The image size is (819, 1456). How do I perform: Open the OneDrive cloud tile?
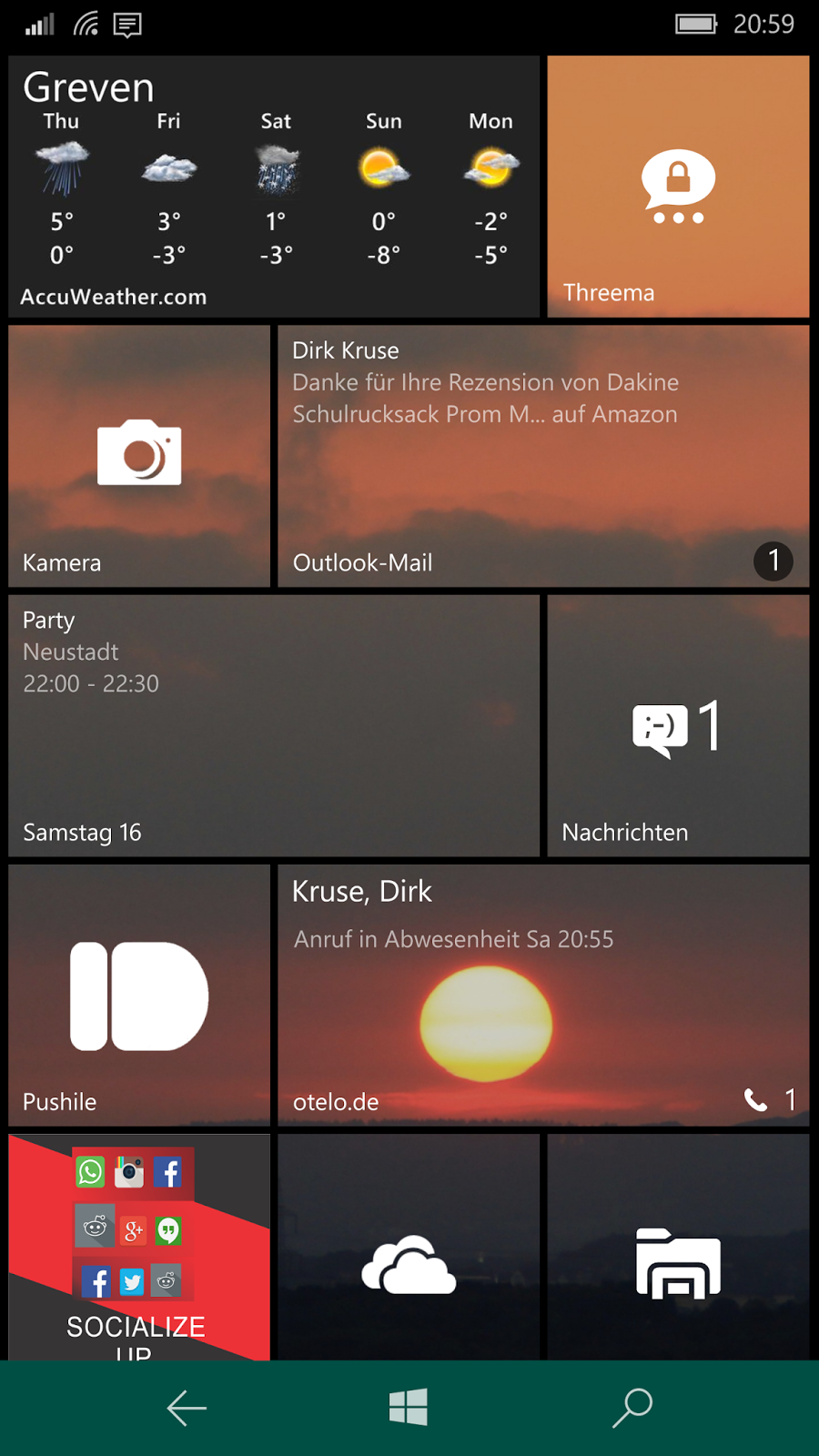pyautogui.click(x=409, y=1247)
